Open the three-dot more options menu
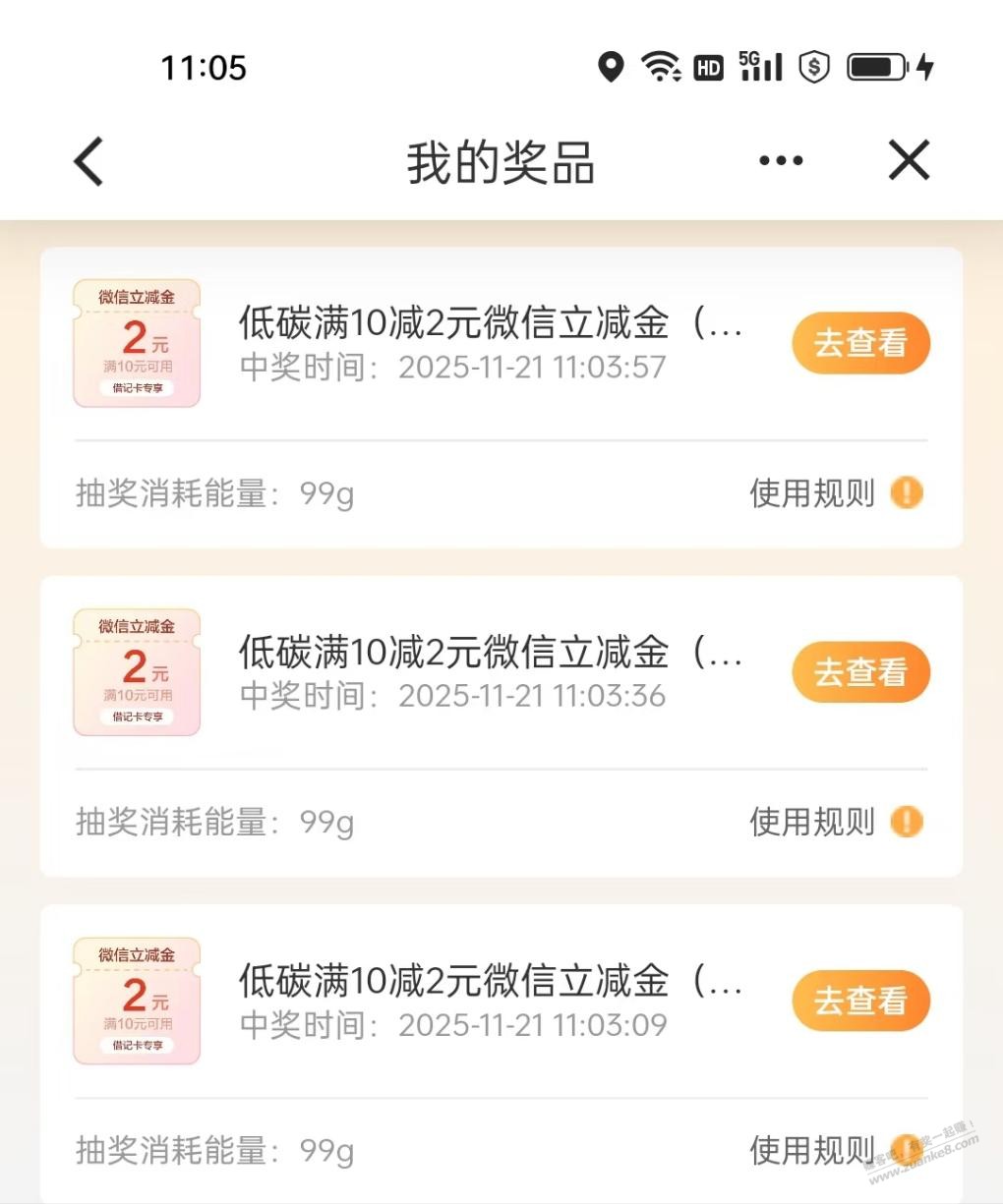Viewport: 1003px width, 1204px height. 781,161
